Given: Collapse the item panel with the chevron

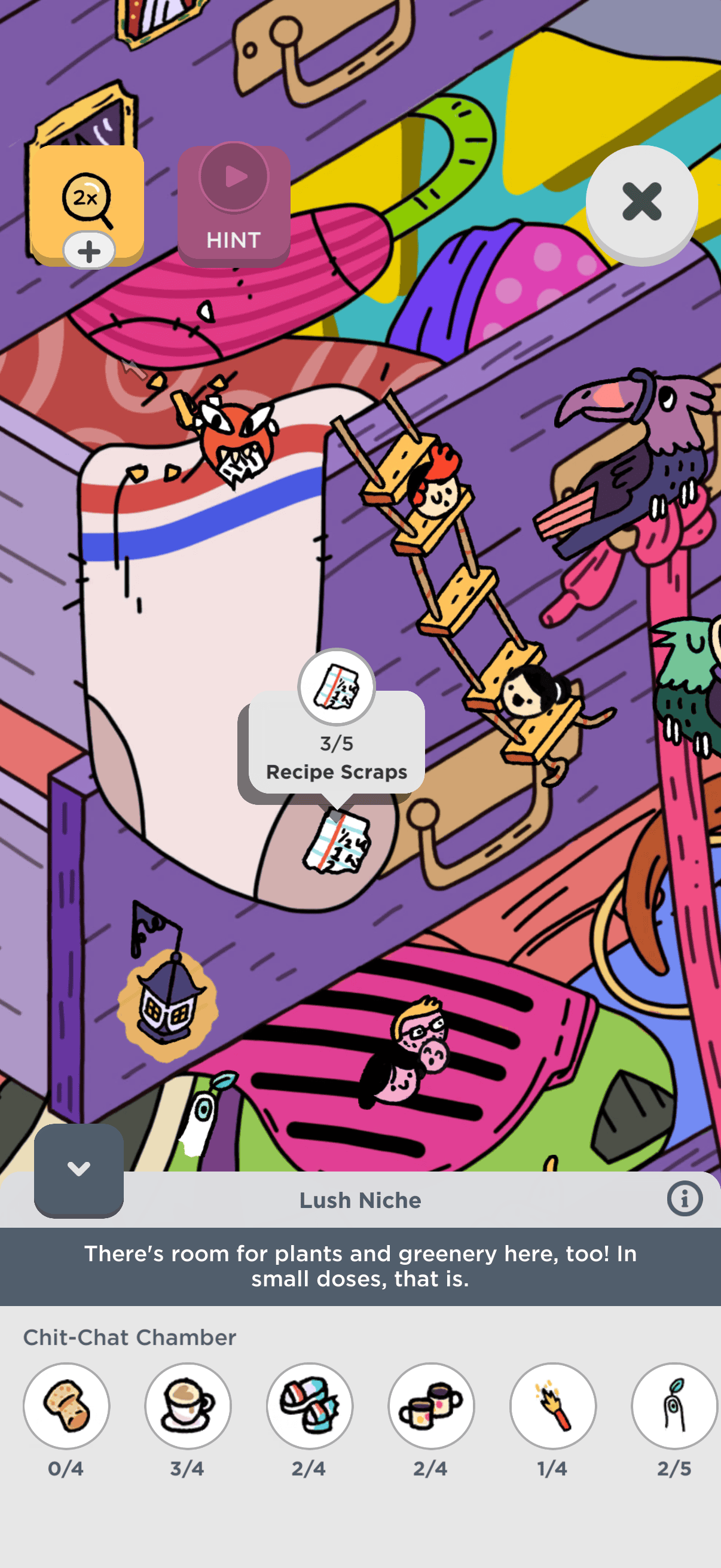Looking at the screenshot, I should pos(78,1169).
